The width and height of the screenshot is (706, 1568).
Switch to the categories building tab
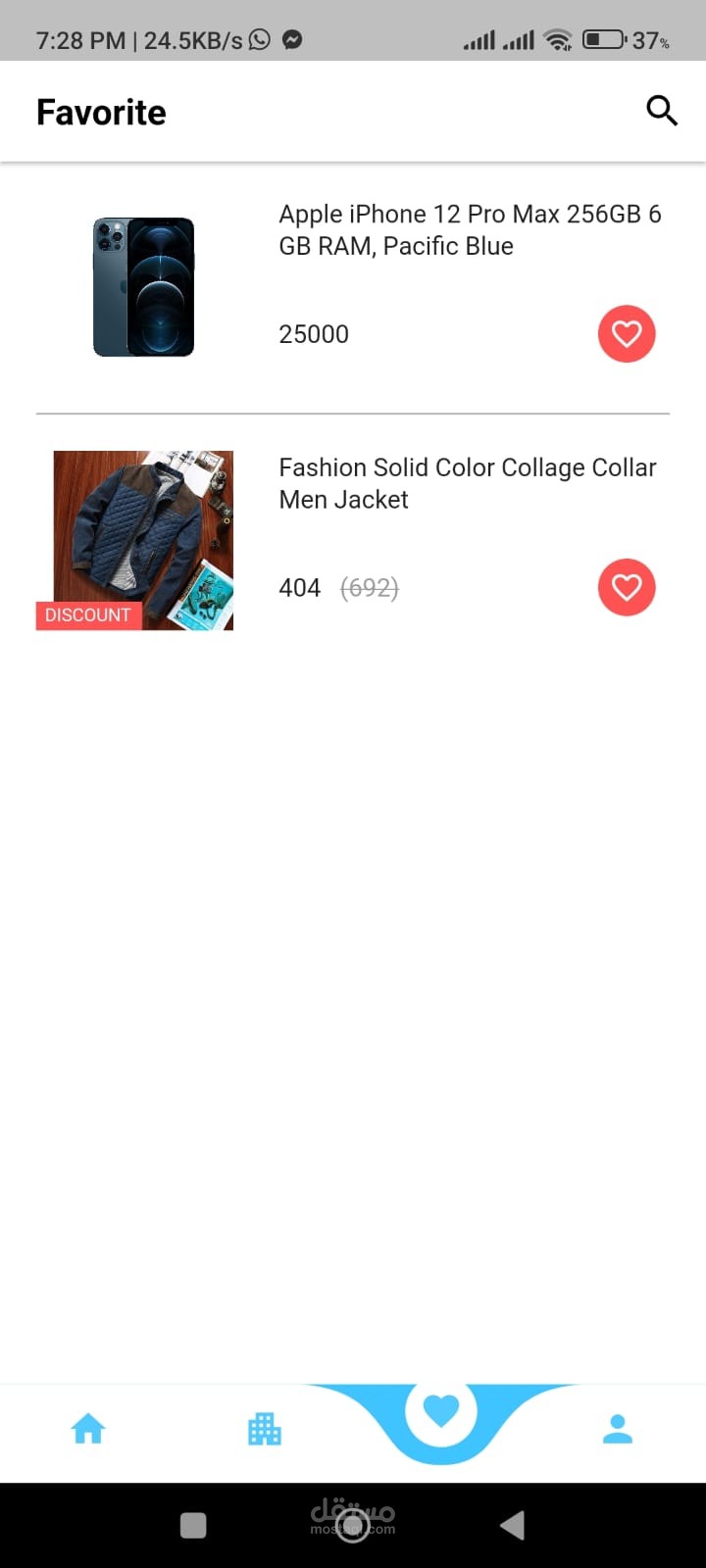tap(264, 1429)
